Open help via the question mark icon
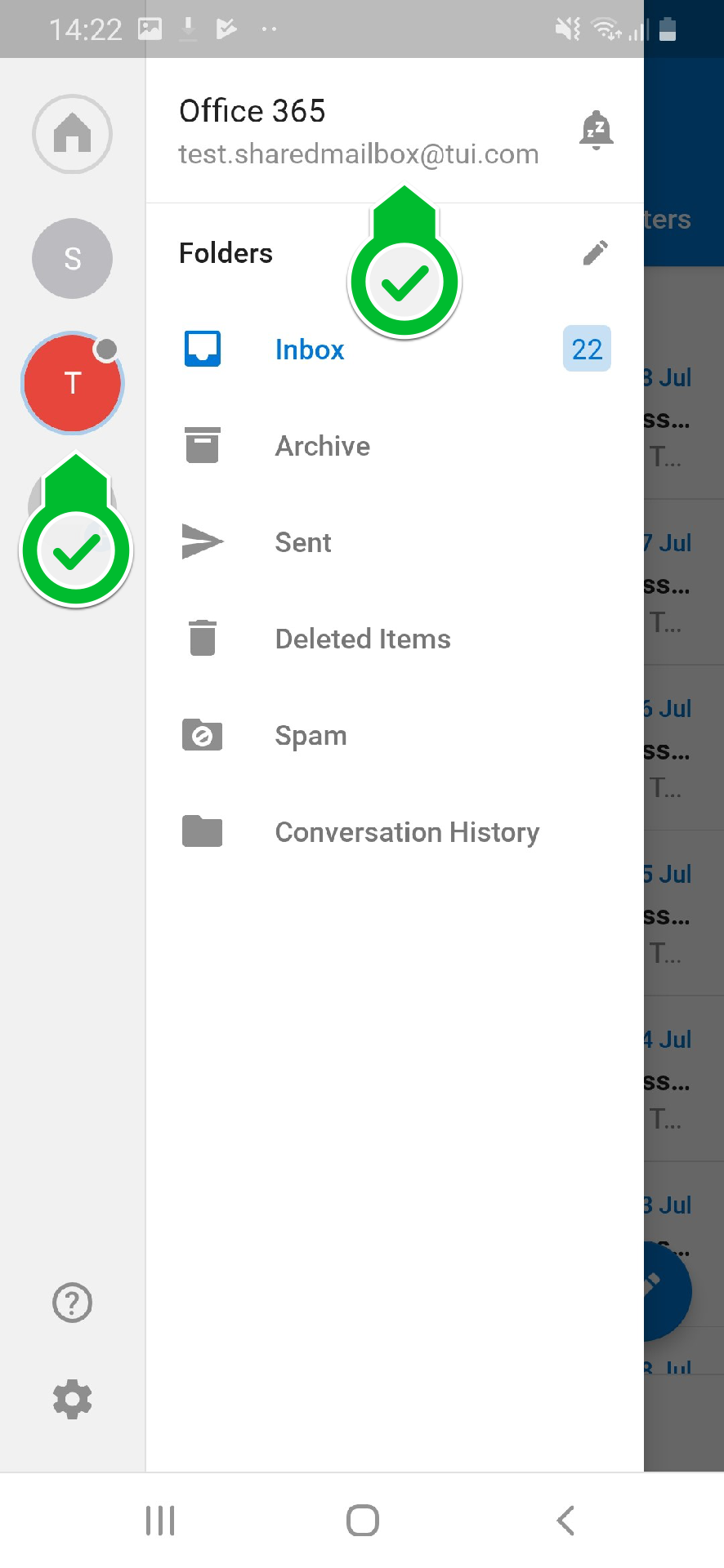This screenshot has height=1568, width=724. point(72,1303)
